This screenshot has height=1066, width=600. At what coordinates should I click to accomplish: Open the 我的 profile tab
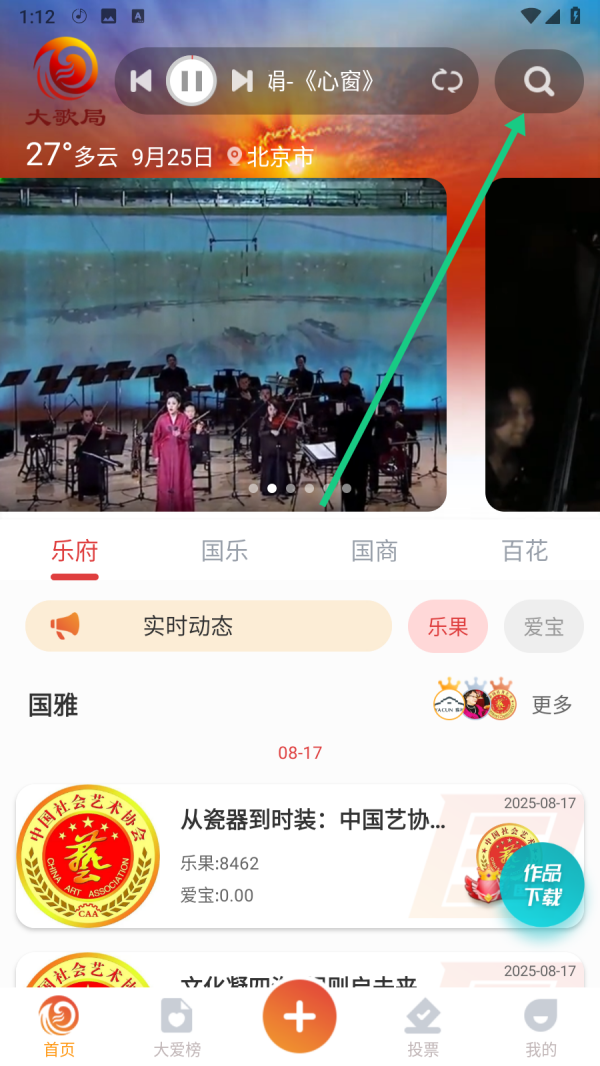541,1027
